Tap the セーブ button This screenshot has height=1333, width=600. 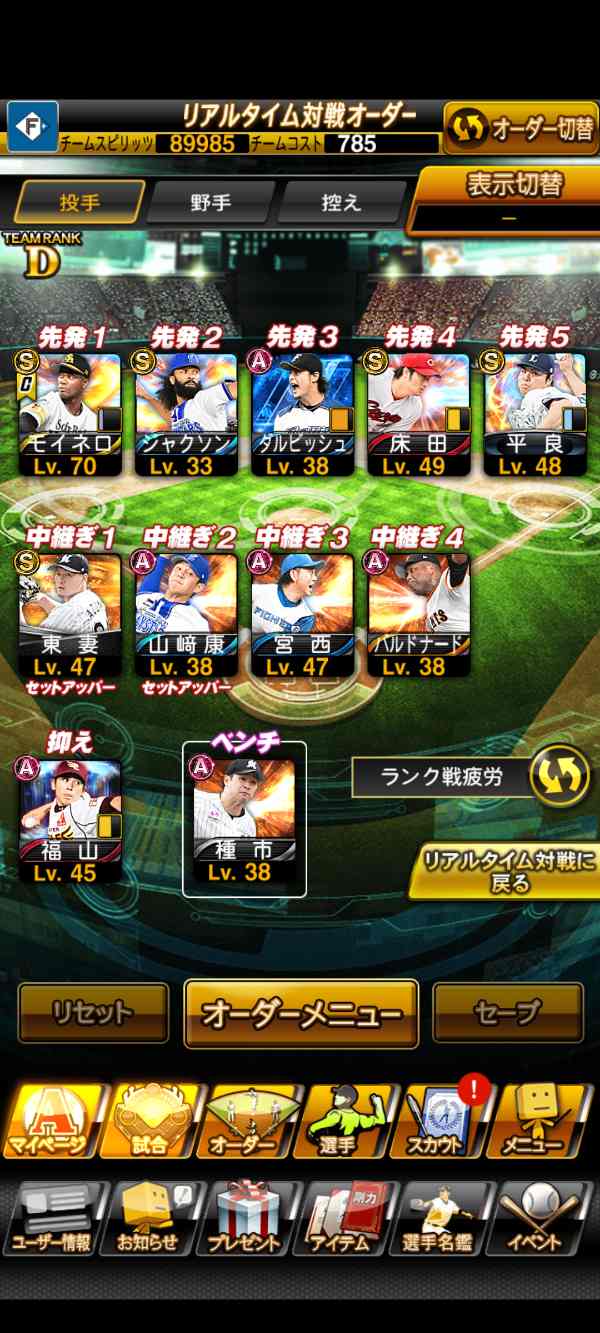click(x=508, y=1013)
